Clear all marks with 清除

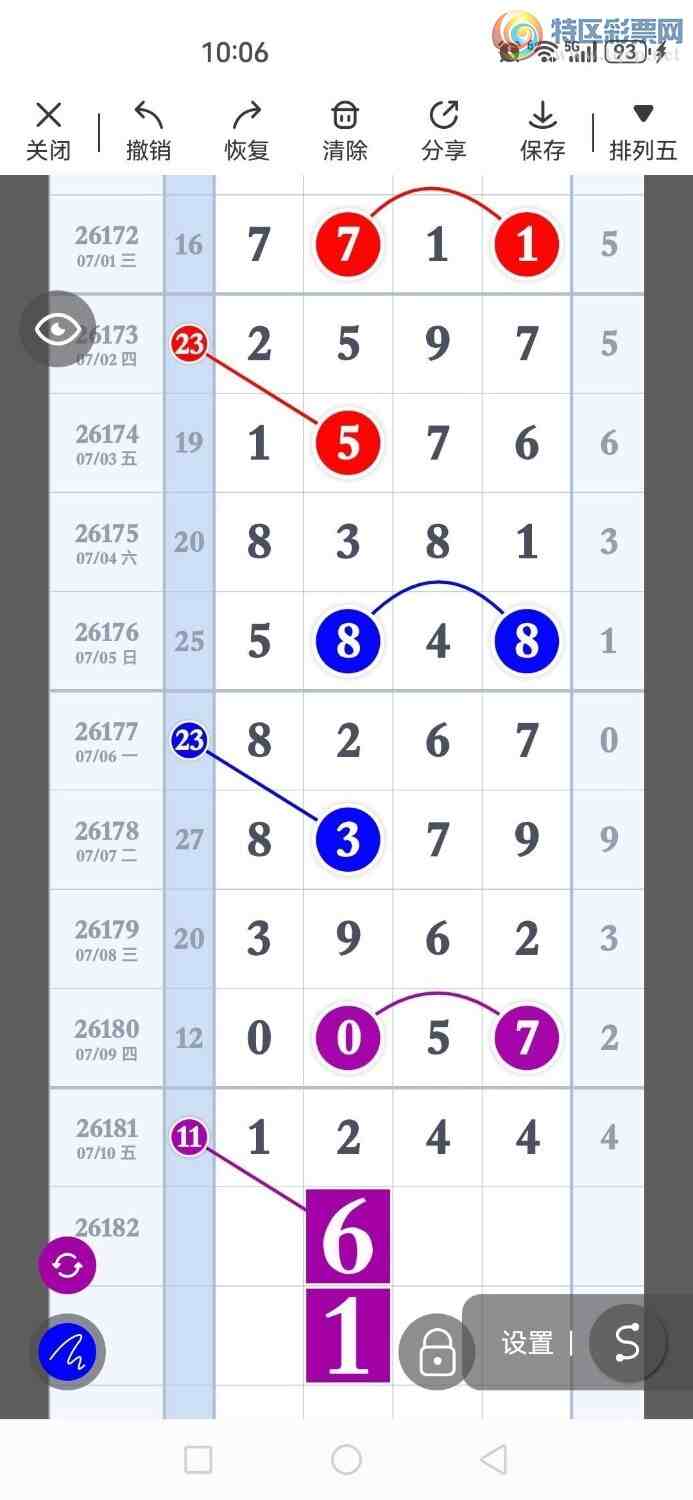coord(345,132)
